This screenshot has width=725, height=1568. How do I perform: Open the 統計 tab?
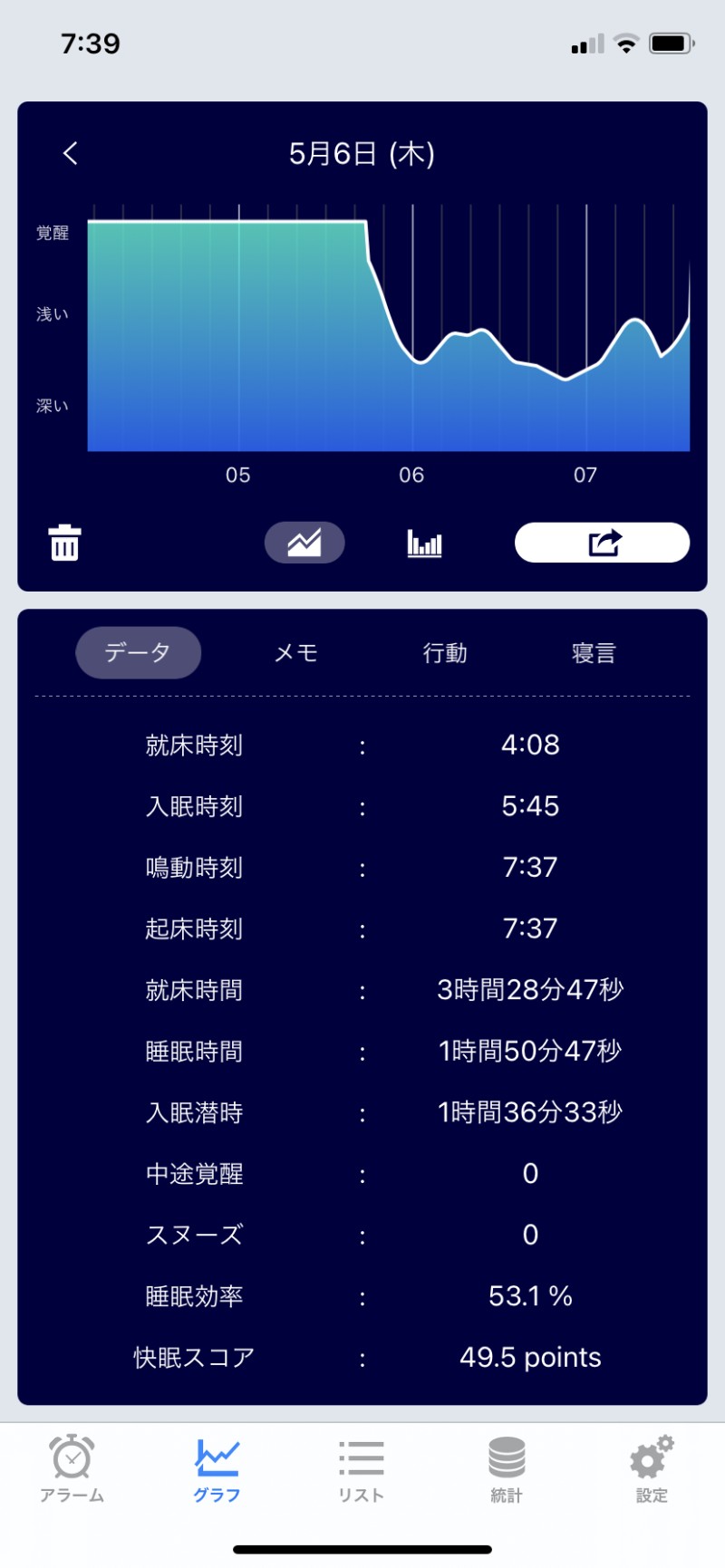[507, 1469]
